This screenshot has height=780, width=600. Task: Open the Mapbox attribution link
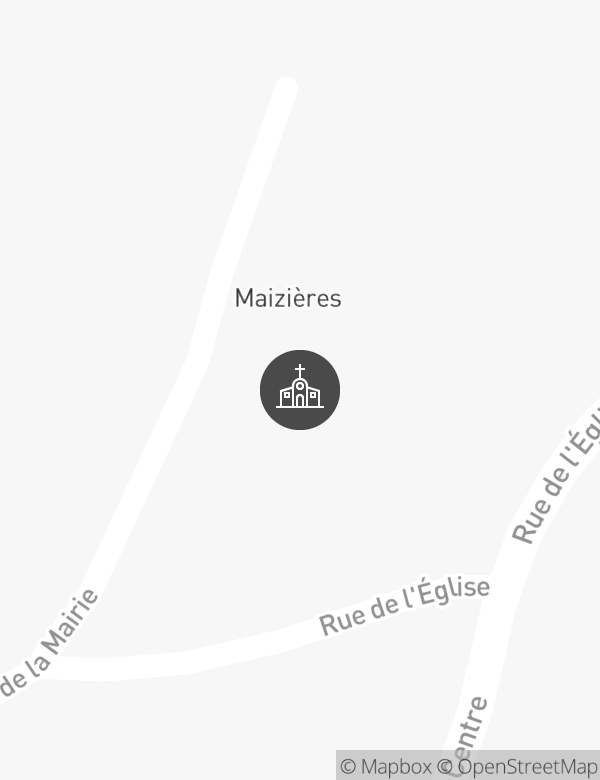(x=386, y=767)
